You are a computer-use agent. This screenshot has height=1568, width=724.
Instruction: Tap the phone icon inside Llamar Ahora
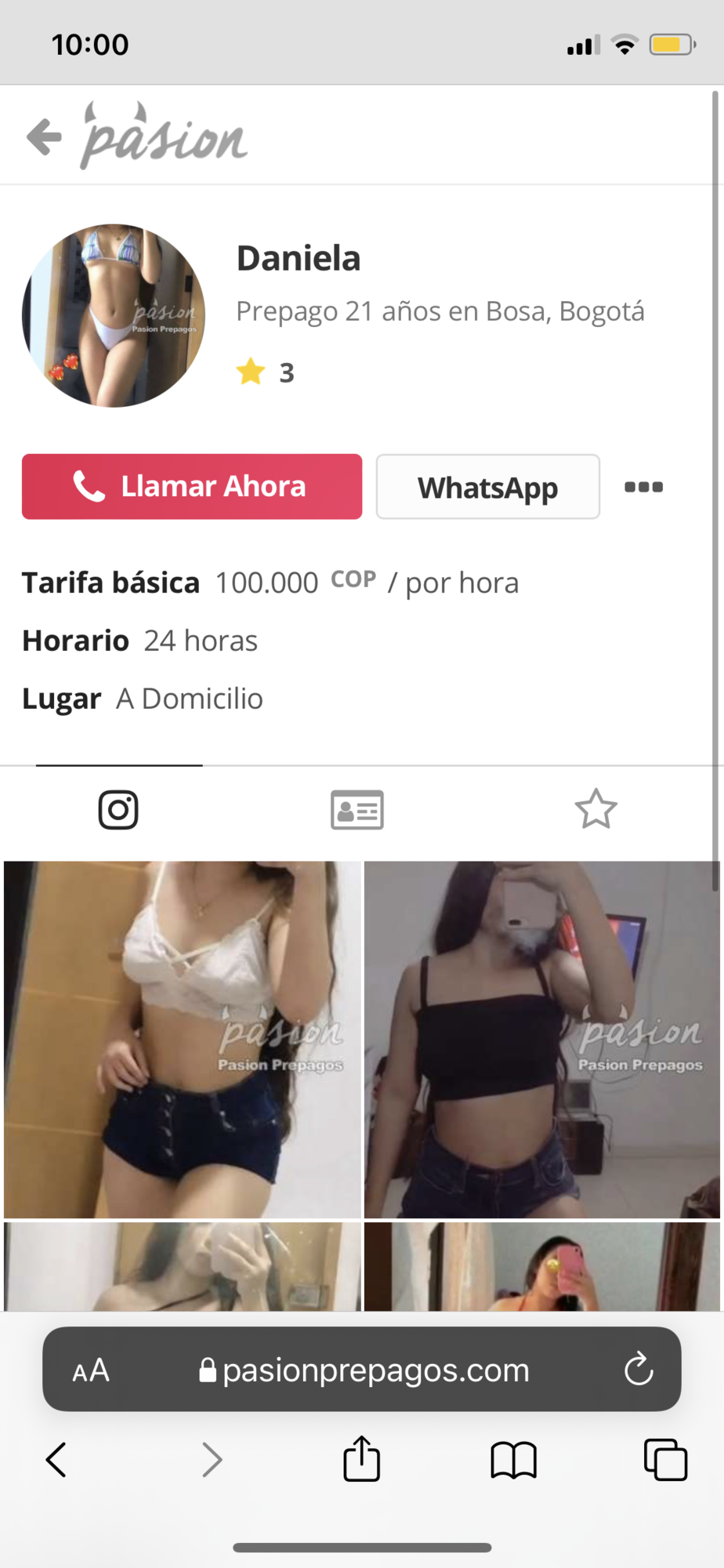89,487
